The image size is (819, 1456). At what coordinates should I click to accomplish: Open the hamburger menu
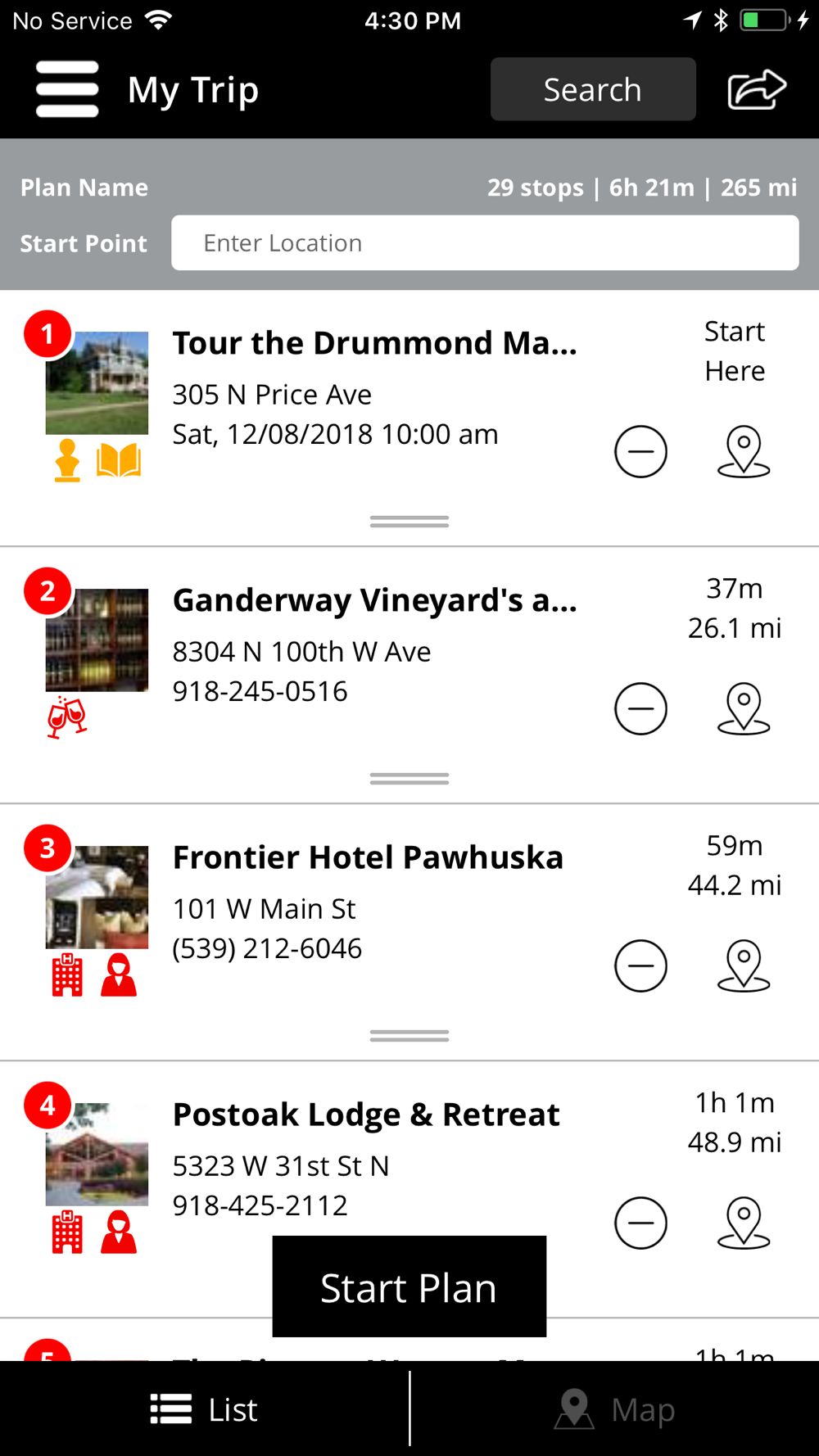coord(67,89)
